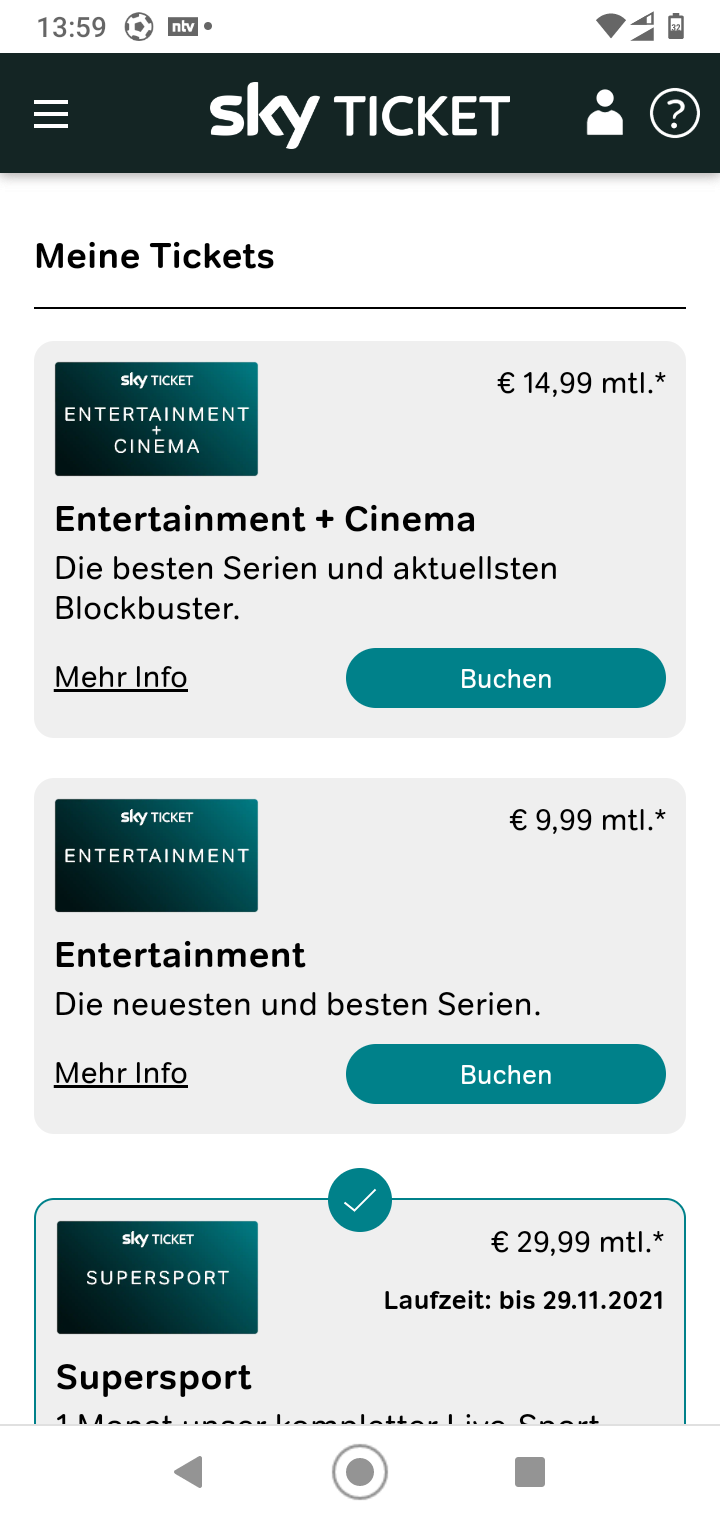Go to the home screen

pyautogui.click(x=360, y=1472)
